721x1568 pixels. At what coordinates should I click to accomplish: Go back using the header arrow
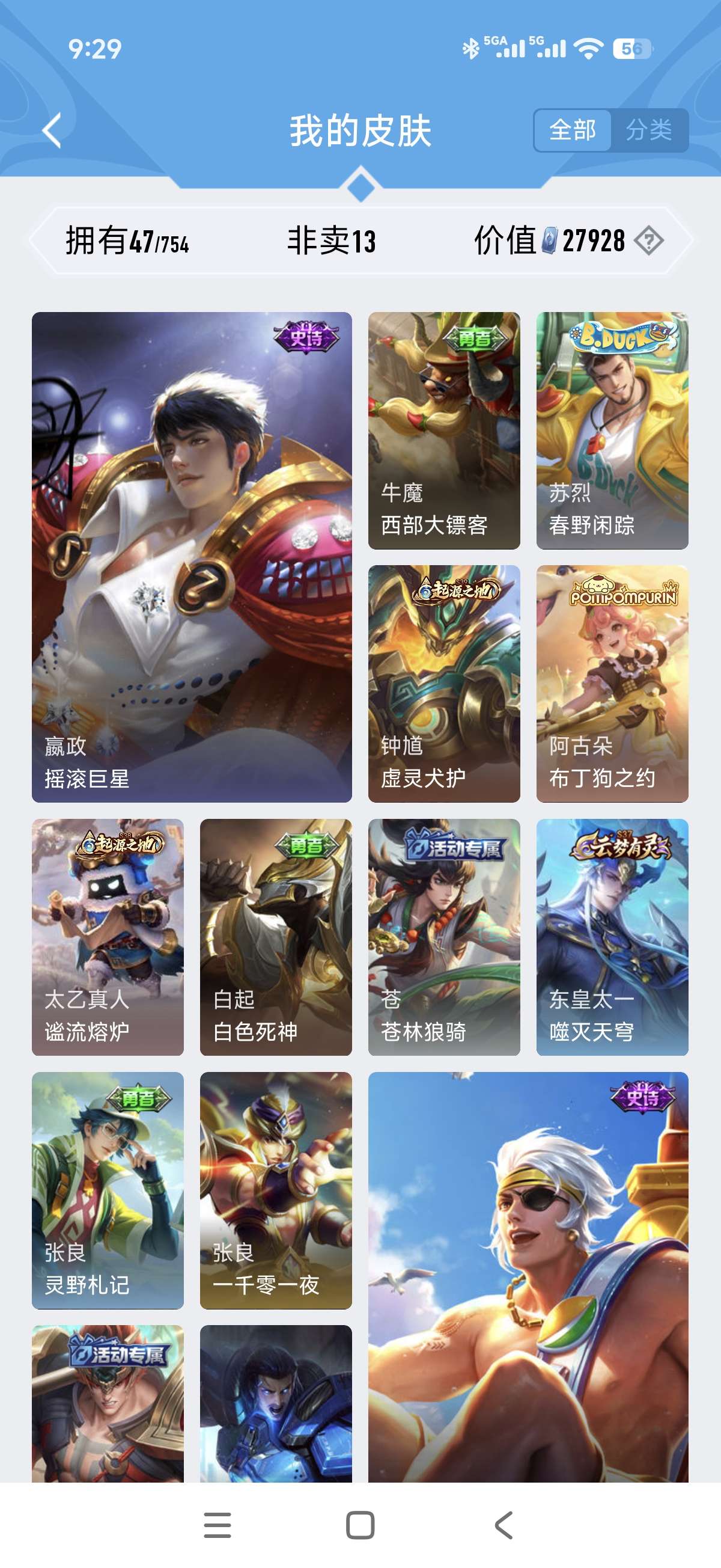pyautogui.click(x=52, y=130)
